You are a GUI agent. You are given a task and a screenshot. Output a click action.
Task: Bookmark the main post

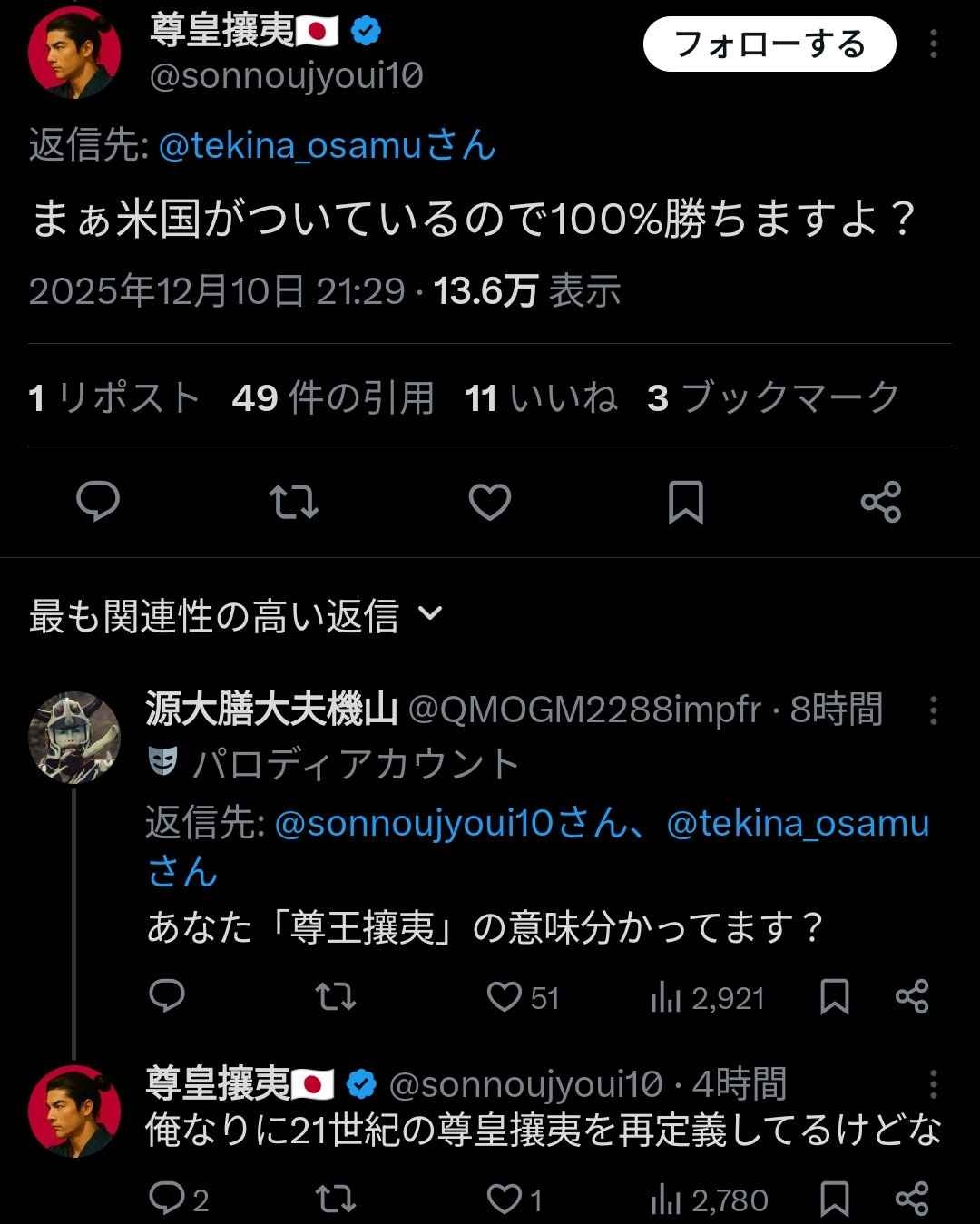pyautogui.click(x=685, y=502)
